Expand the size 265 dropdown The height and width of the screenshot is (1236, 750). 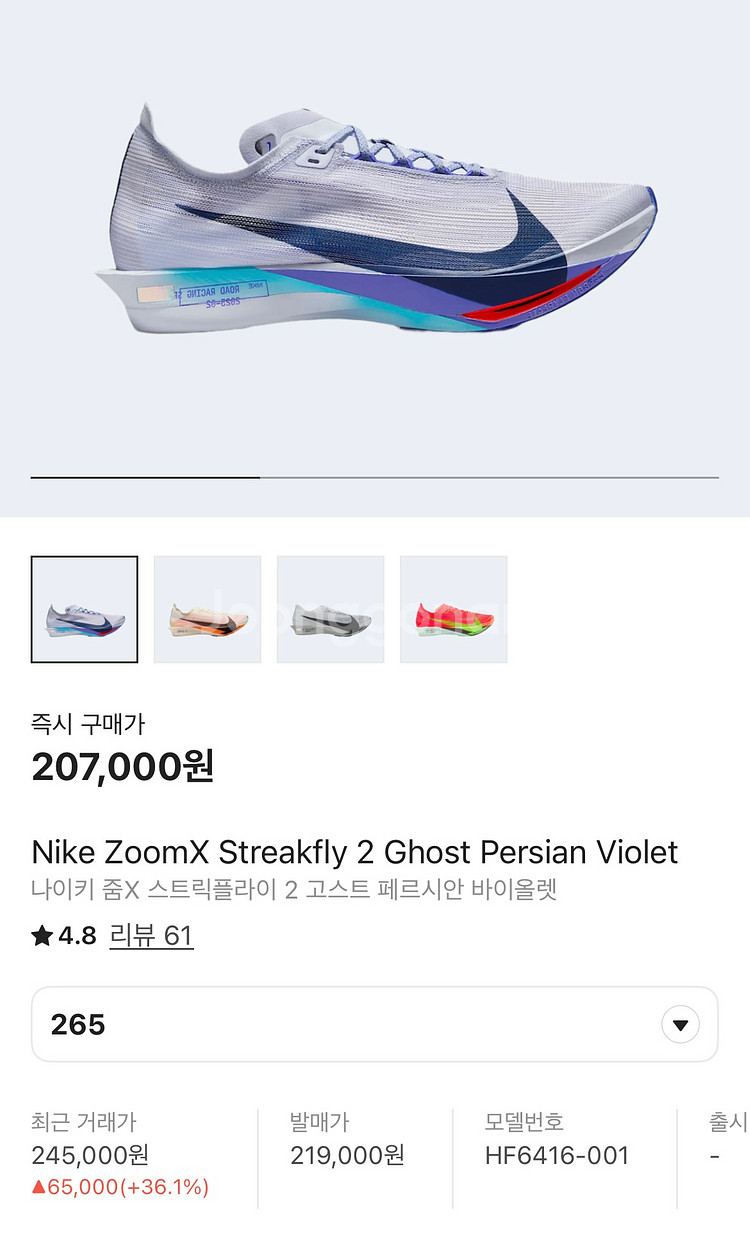680,1025
